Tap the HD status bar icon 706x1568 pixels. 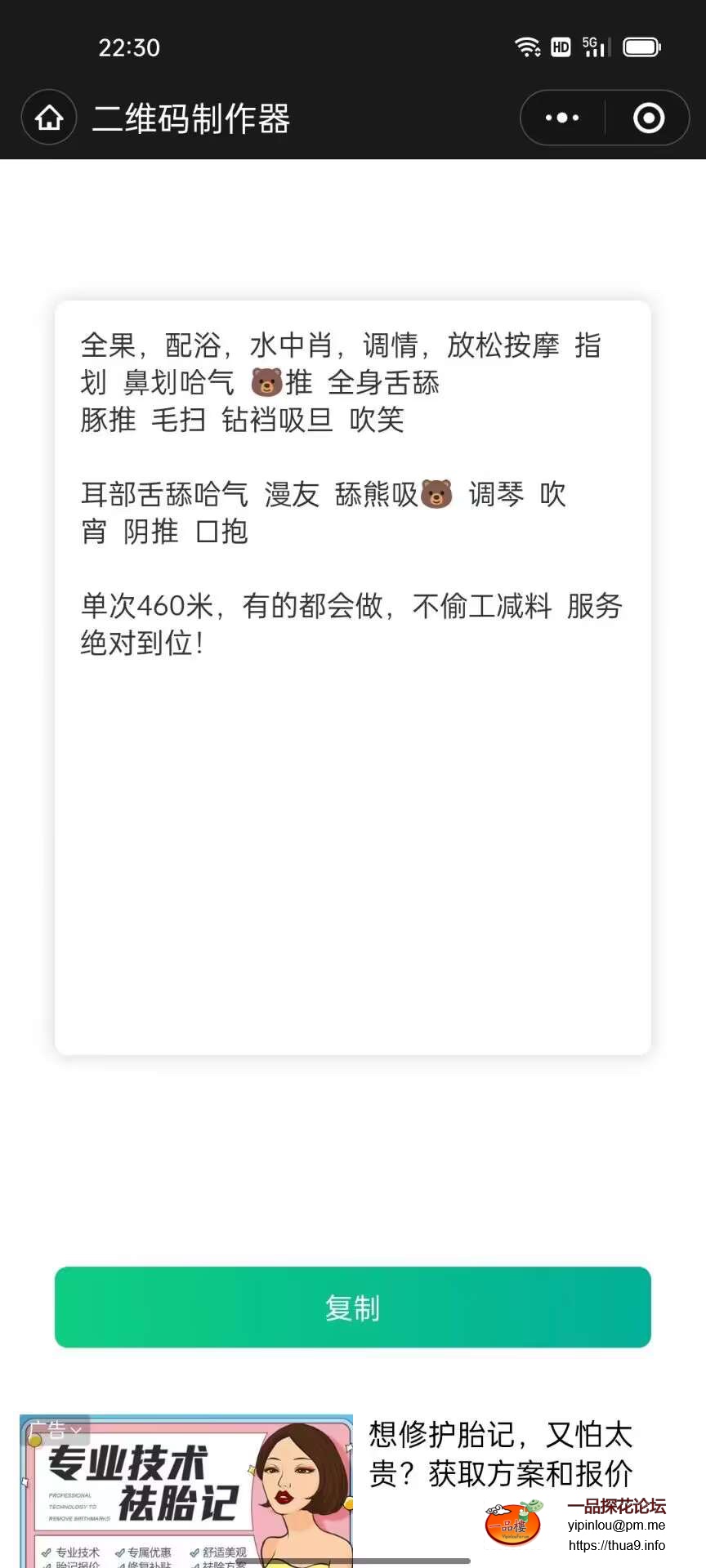tap(560, 47)
